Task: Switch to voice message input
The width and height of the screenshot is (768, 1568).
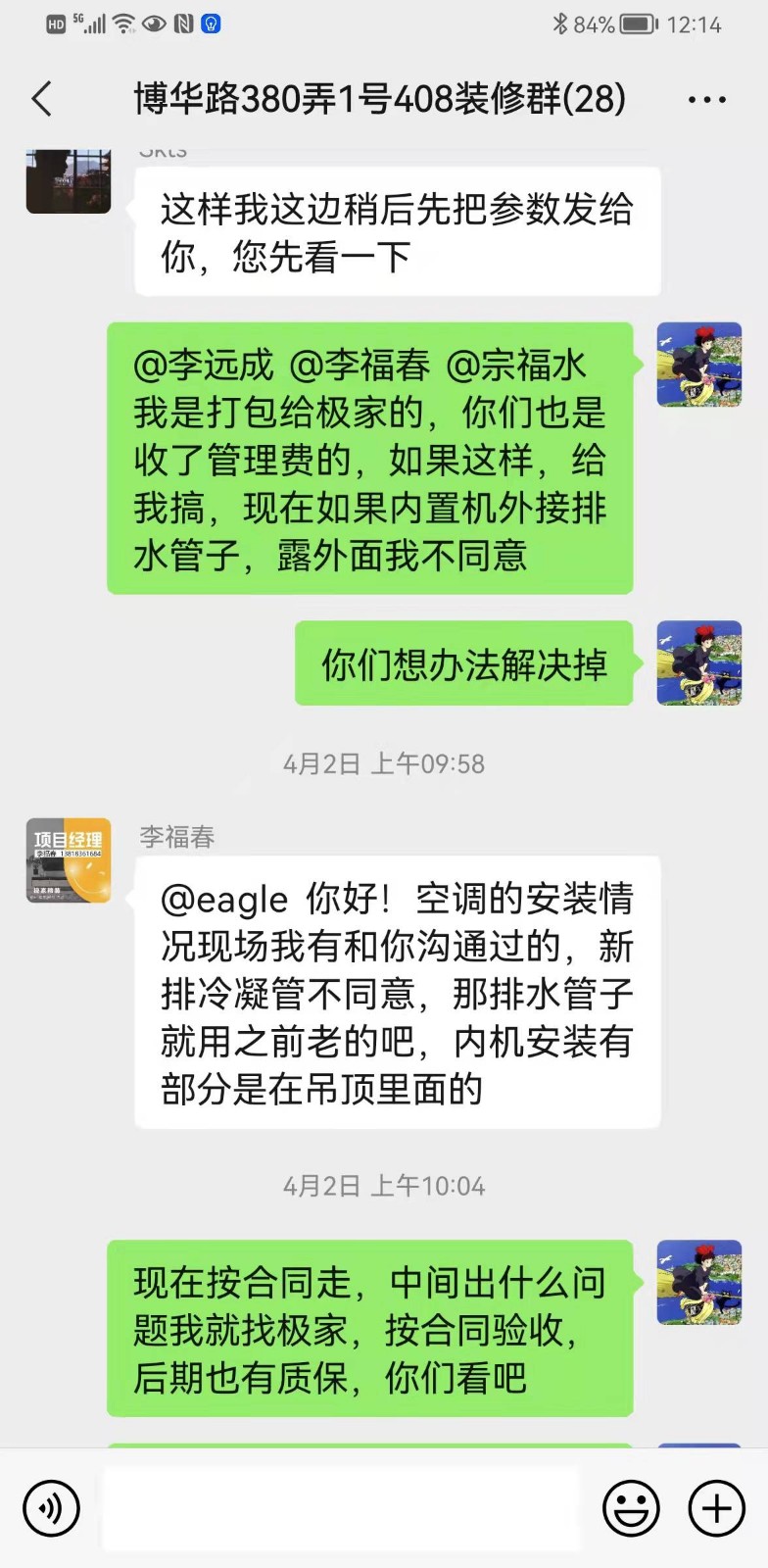Action: [50, 1508]
